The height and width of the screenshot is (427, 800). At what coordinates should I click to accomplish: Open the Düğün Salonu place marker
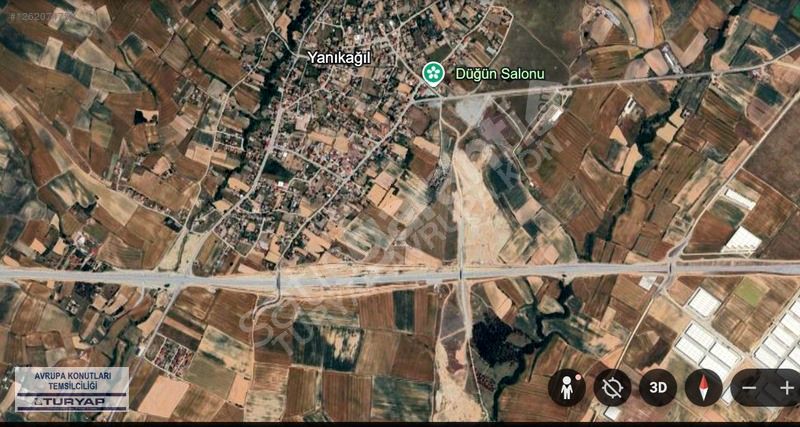(x=432, y=73)
